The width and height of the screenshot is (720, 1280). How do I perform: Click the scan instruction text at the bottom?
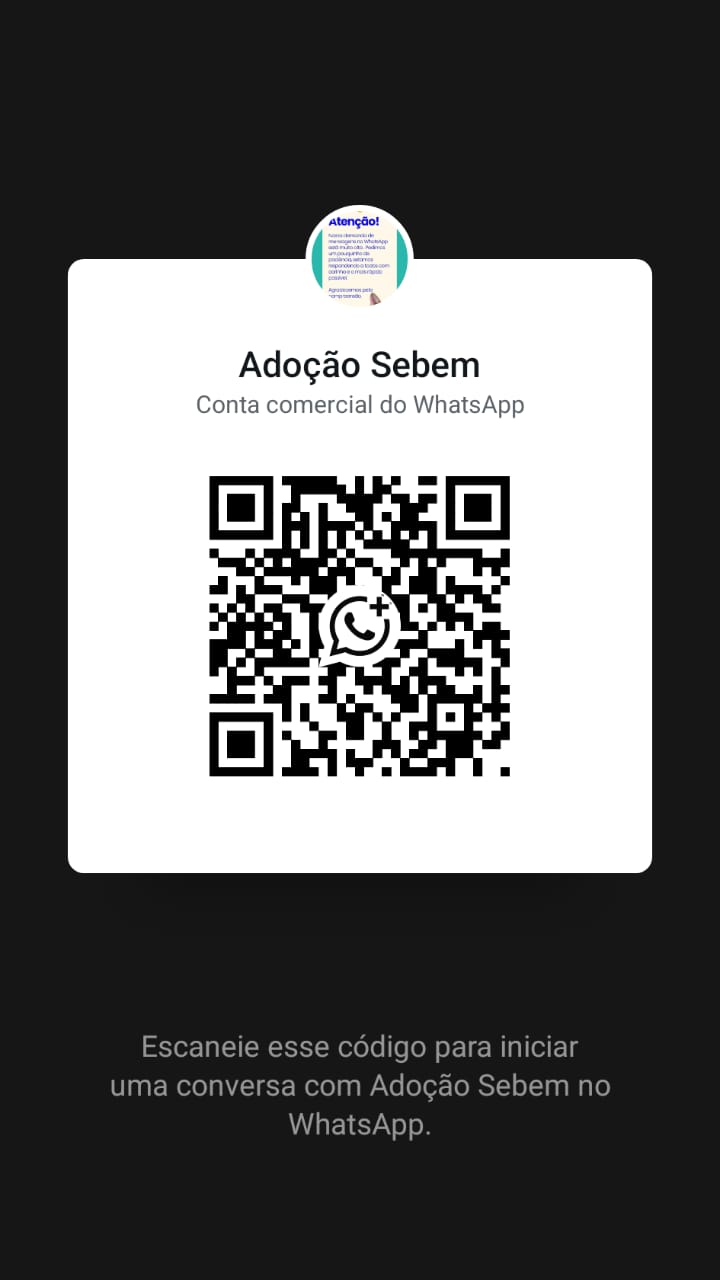[360, 1085]
